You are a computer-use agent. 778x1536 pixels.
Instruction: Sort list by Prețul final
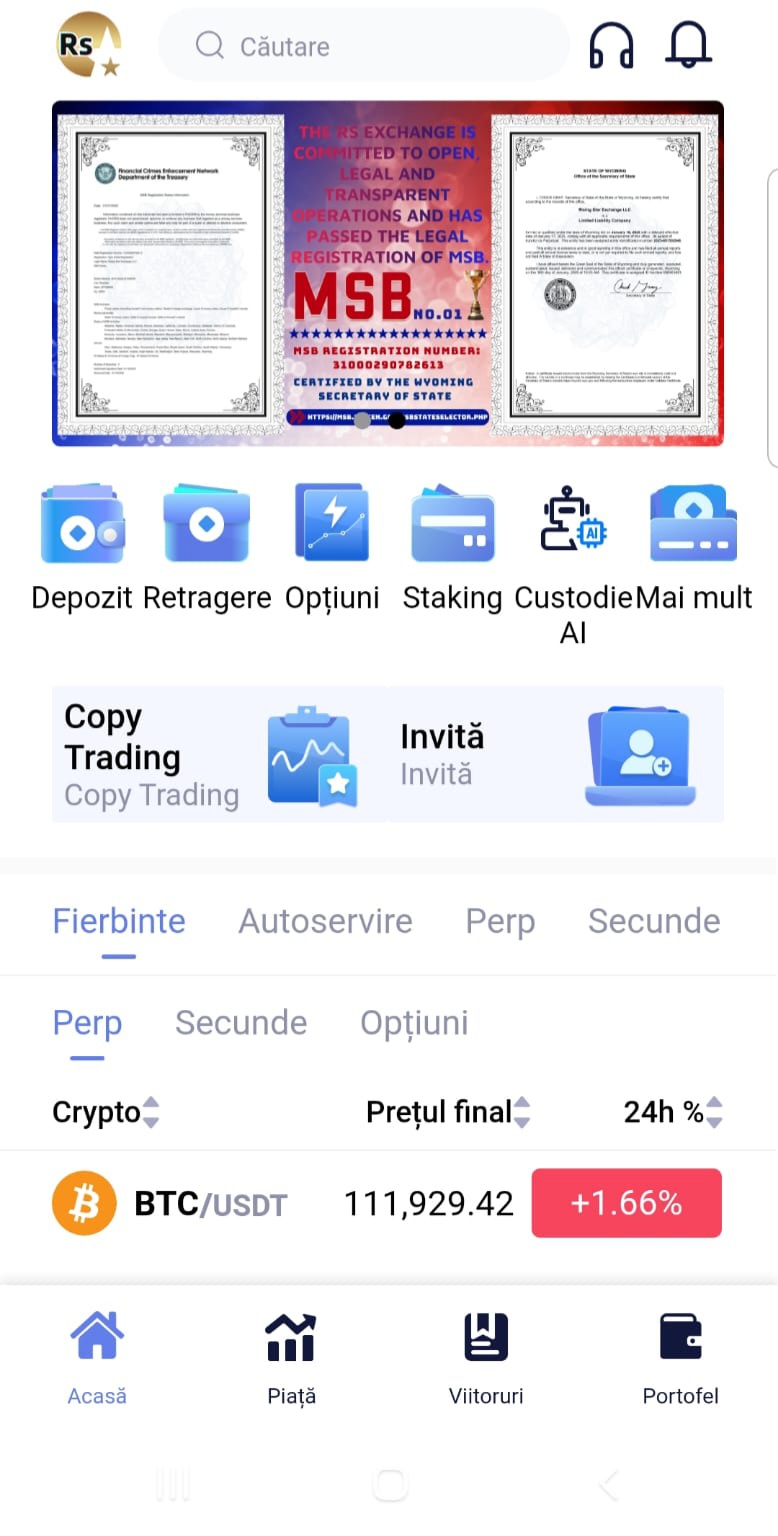tap(448, 1112)
